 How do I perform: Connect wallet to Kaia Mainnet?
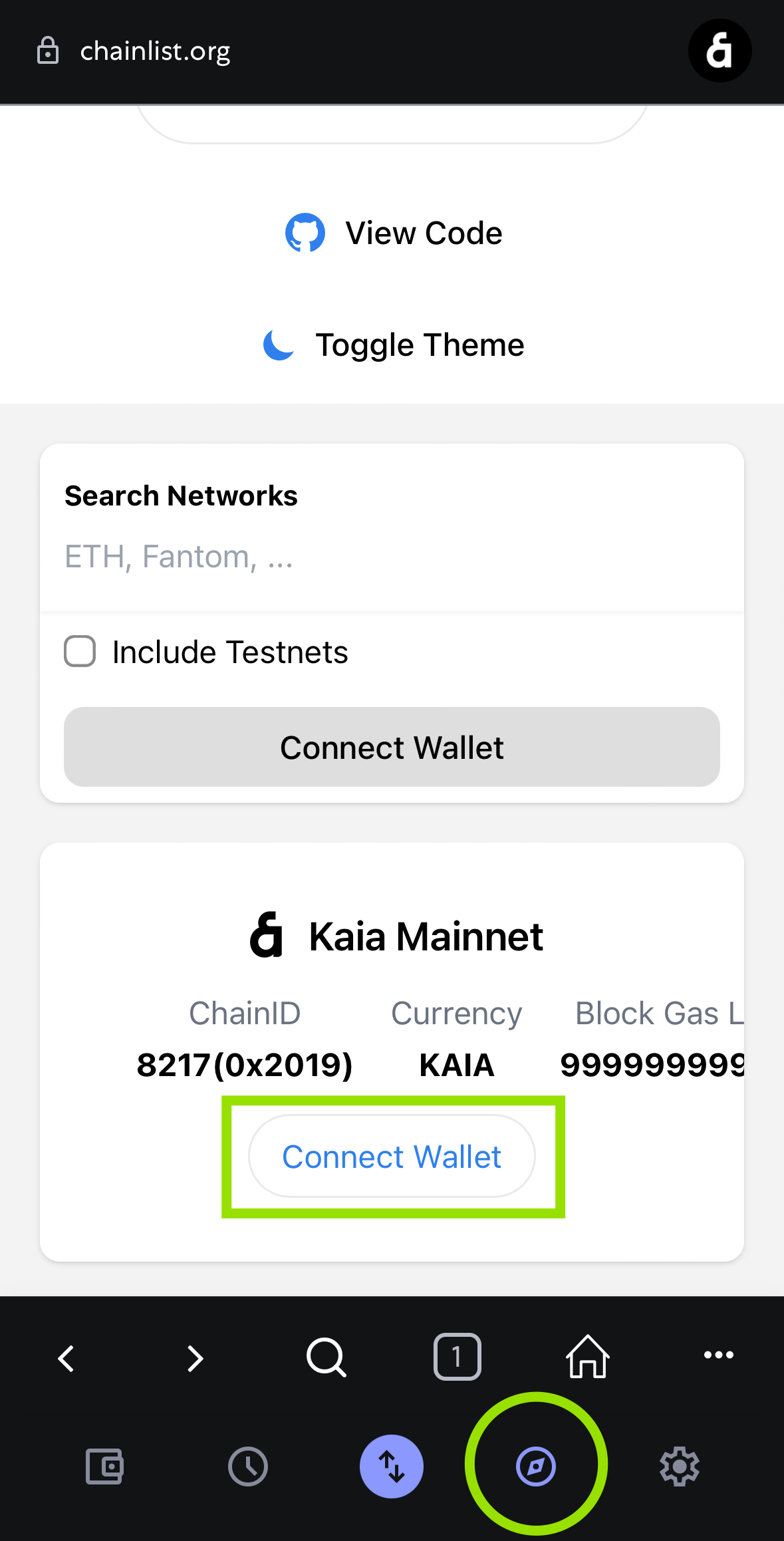pyautogui.click(x=392, y=1157)
